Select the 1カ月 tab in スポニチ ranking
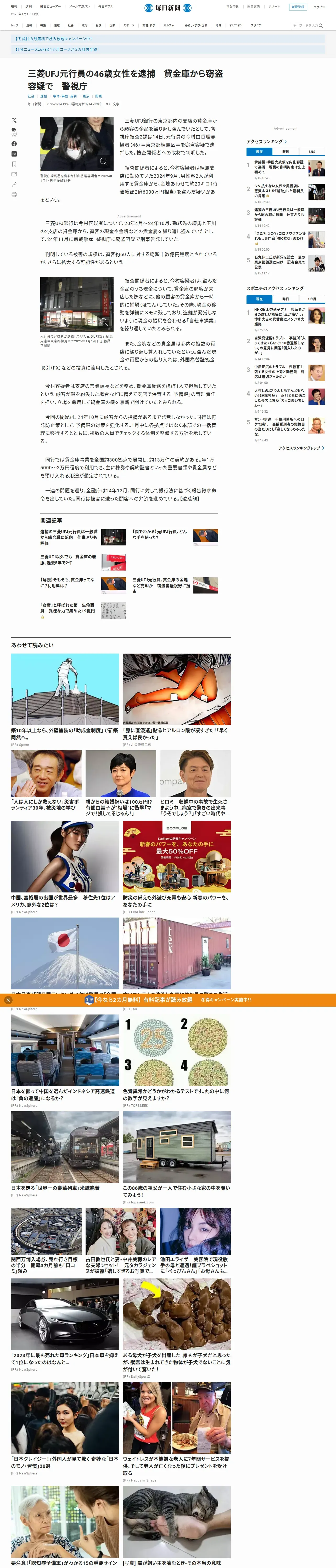336x1568 pixels. click(x=312, y=299)
